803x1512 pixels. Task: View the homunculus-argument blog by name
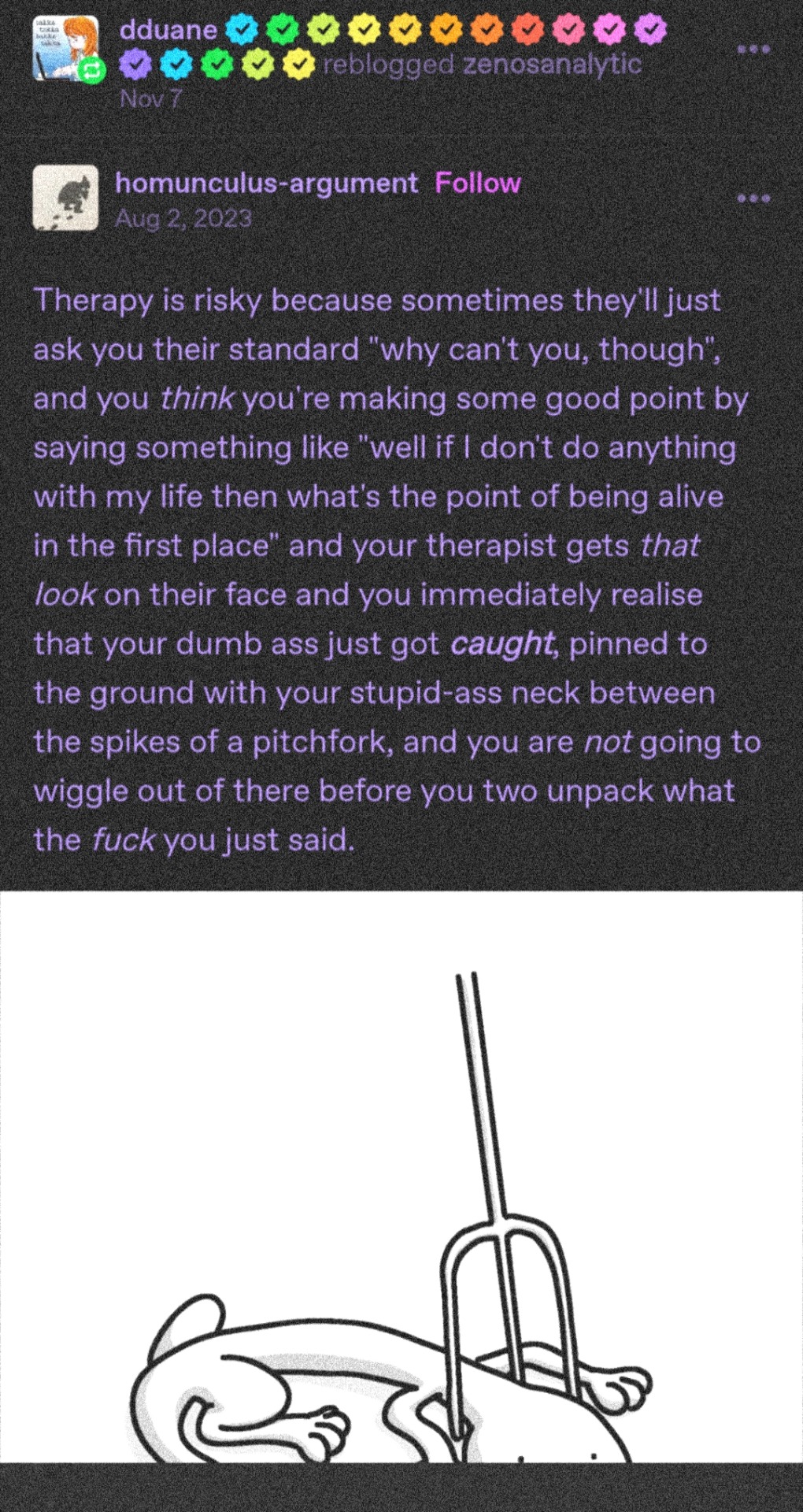pos(266,183)
